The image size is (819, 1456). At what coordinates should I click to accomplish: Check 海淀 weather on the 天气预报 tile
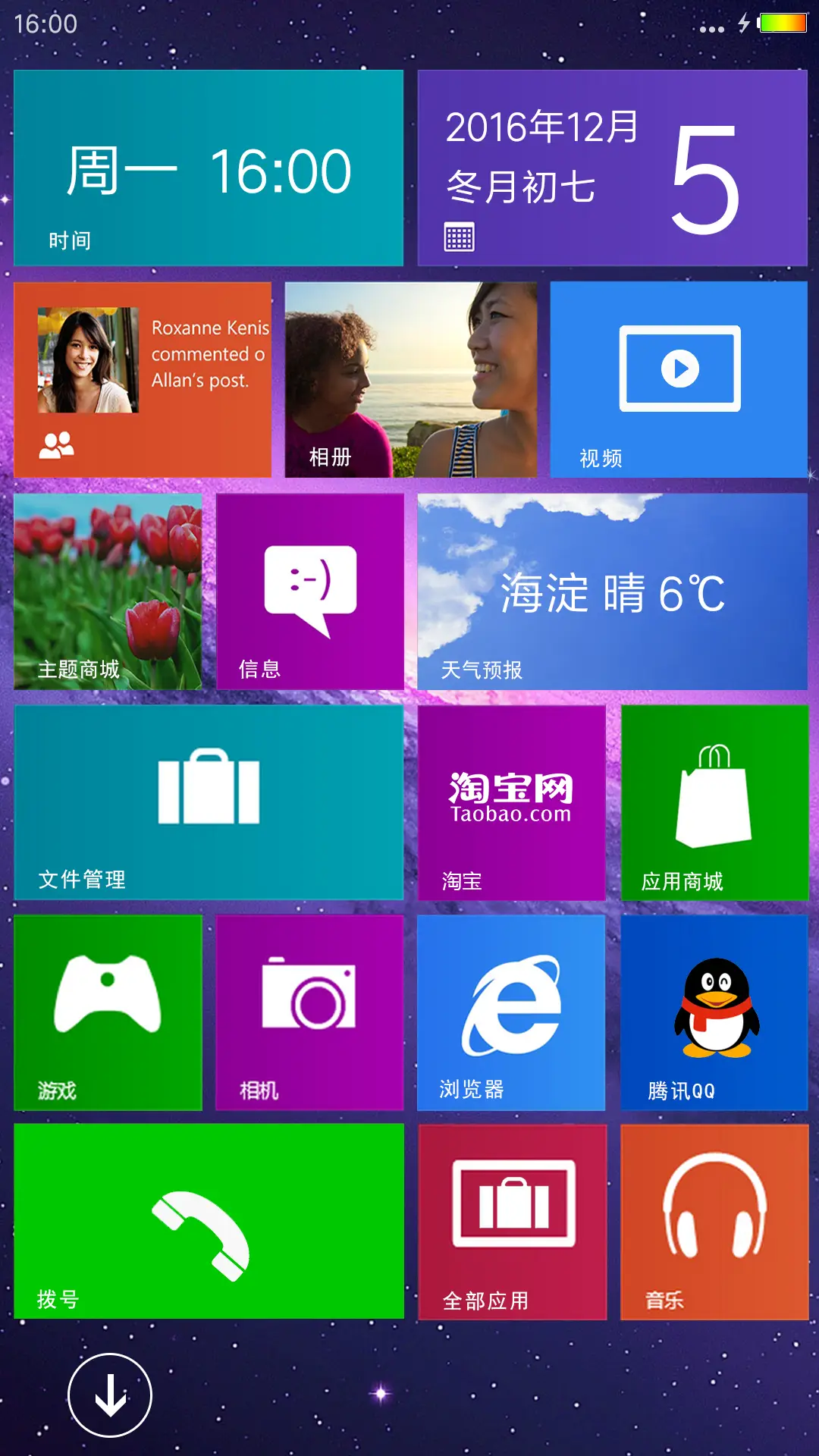pos(613,591)
